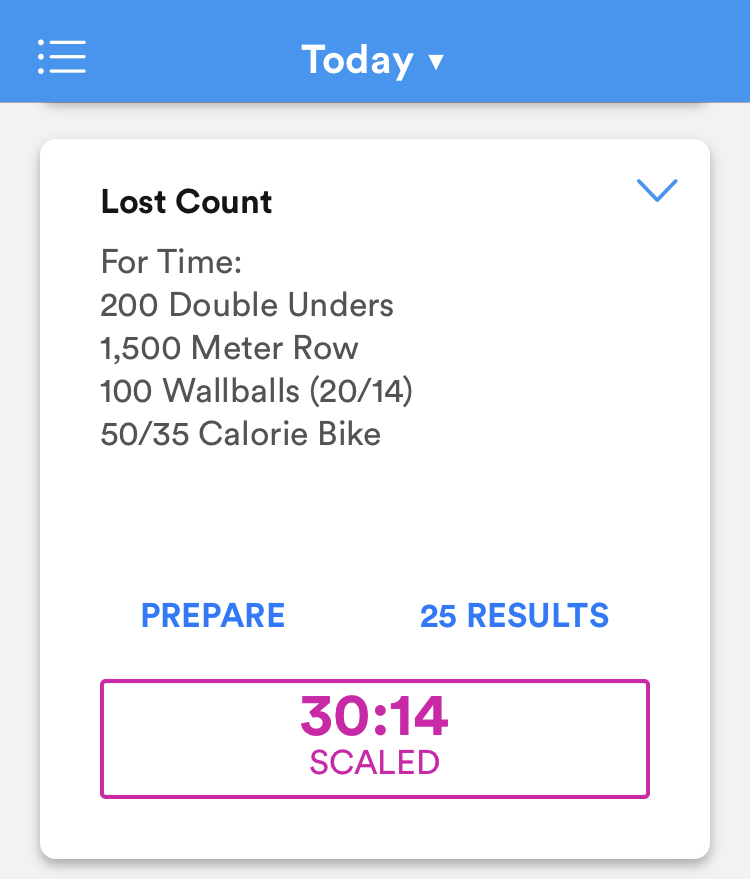Open the 30:14 SCALED score box

point(375,739)
